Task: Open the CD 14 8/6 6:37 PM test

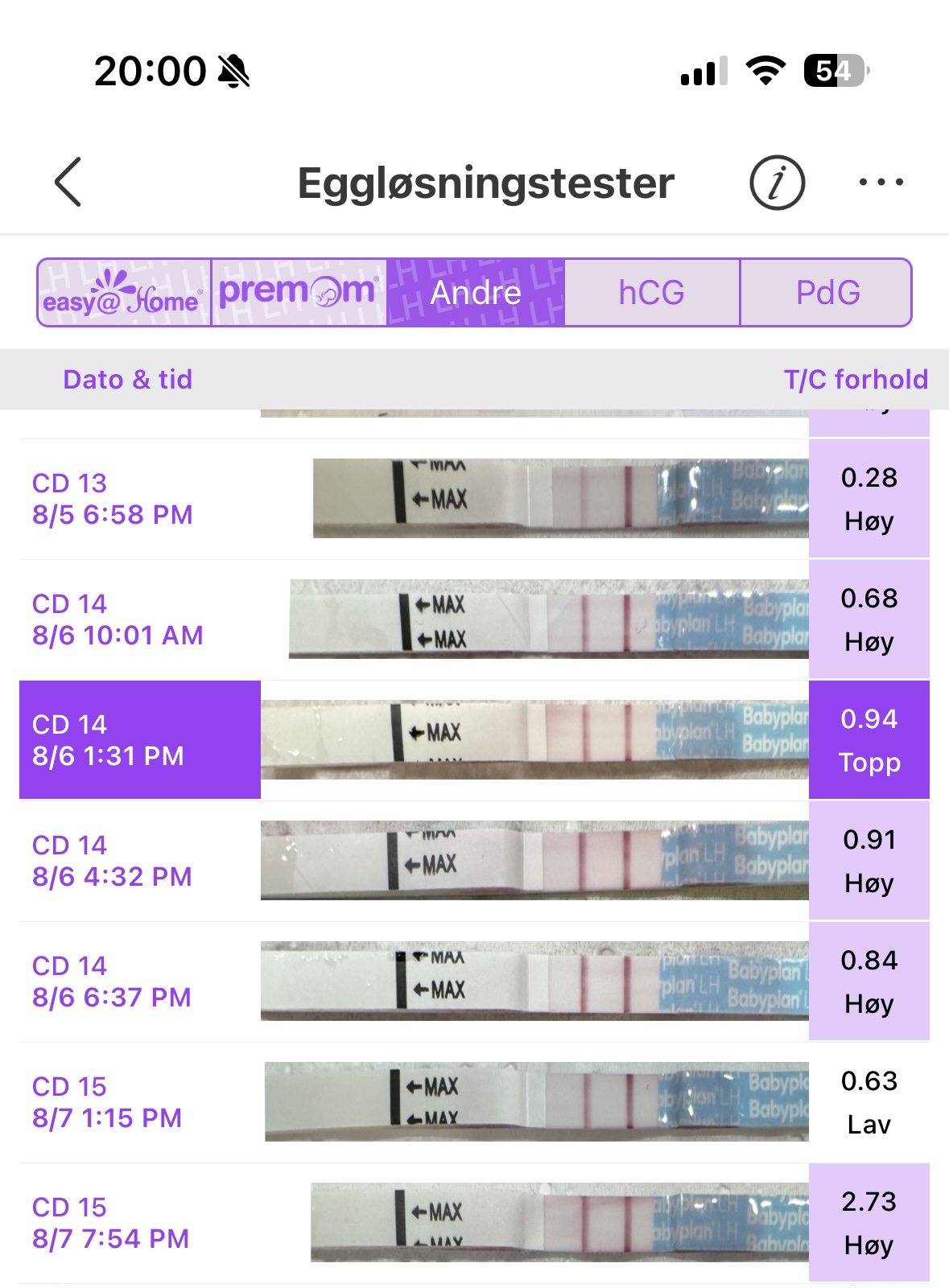Action: 112,981
